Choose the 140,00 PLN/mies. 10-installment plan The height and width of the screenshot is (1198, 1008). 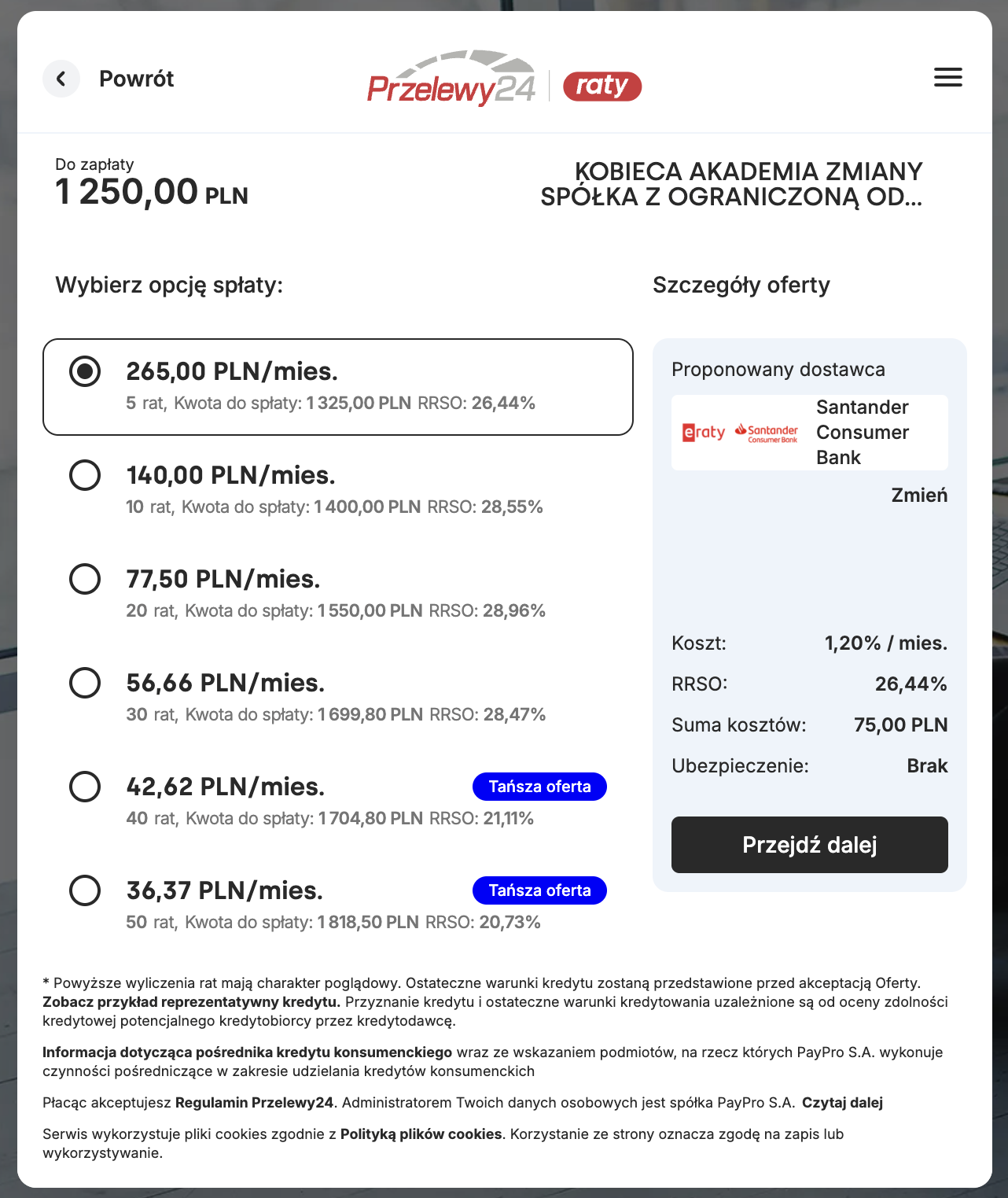tap(85, 475)
